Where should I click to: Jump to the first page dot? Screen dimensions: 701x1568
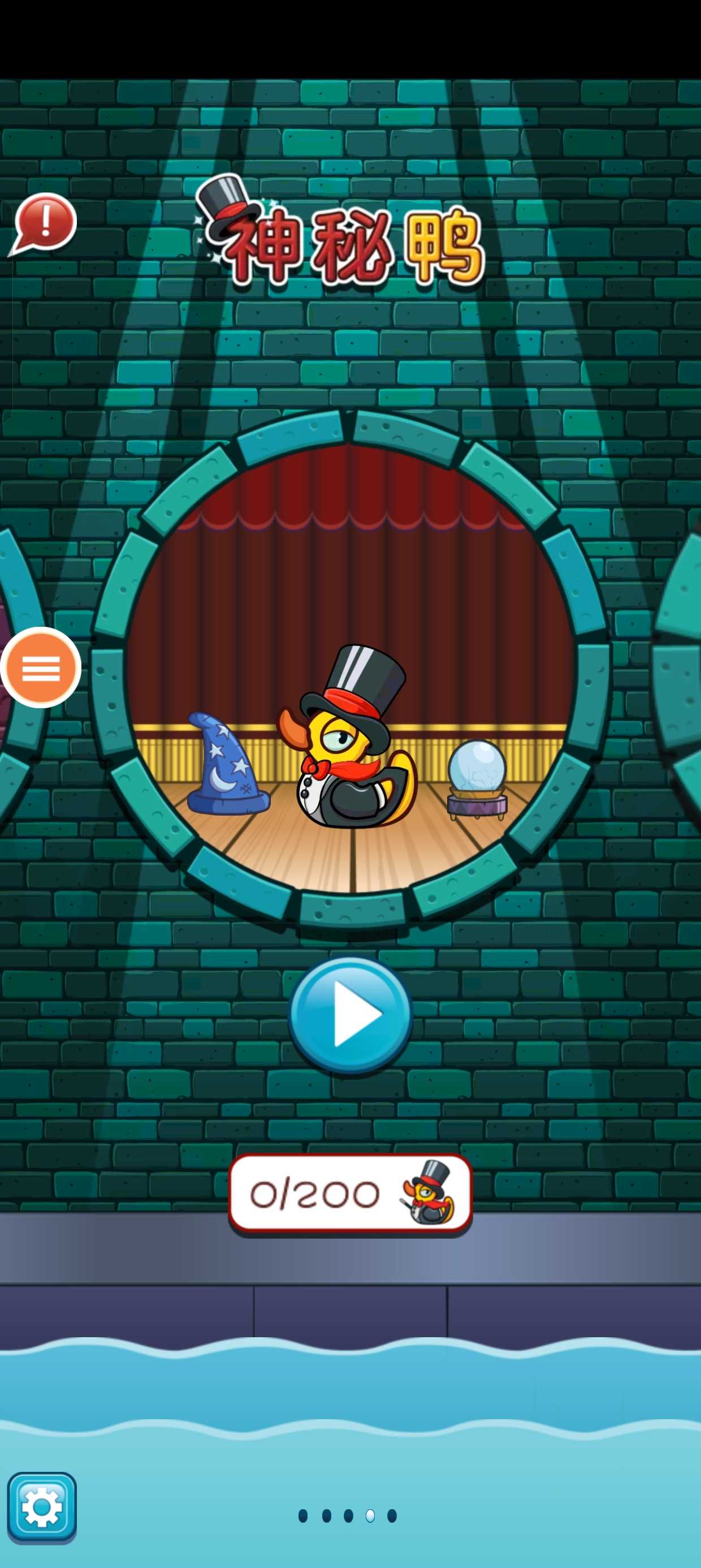(303, 1515)
